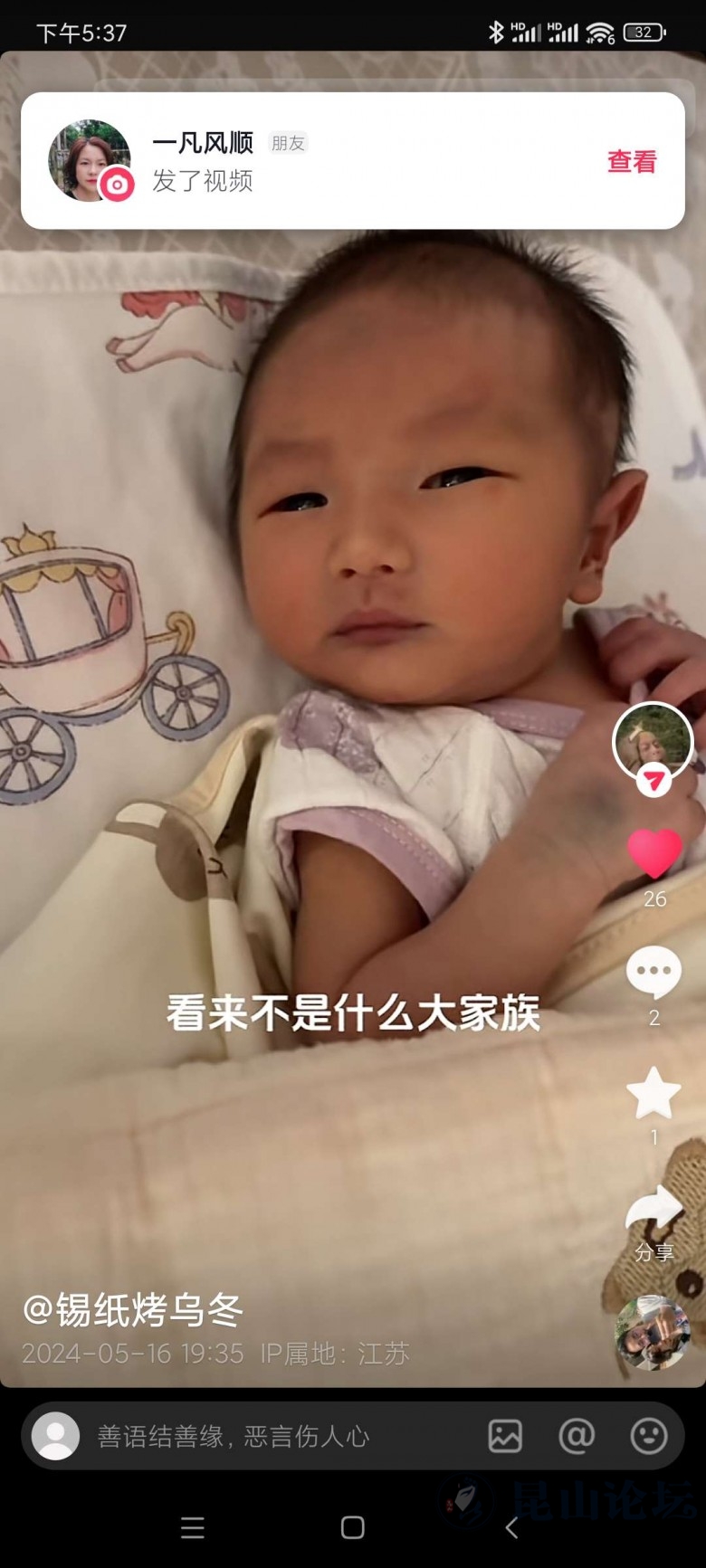Open the spinning music disc
Viewport: 706px width, 1568px height.
coord(652,1332)
